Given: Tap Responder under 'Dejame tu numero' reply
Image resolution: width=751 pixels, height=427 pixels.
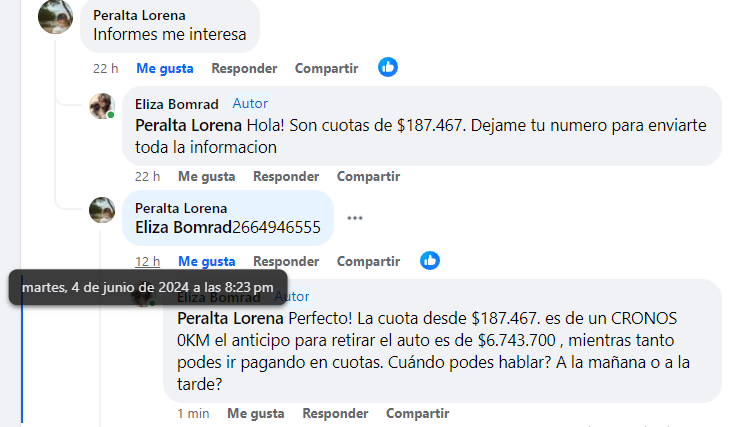Looking at the screenshot, I should (x=286, y=176).
